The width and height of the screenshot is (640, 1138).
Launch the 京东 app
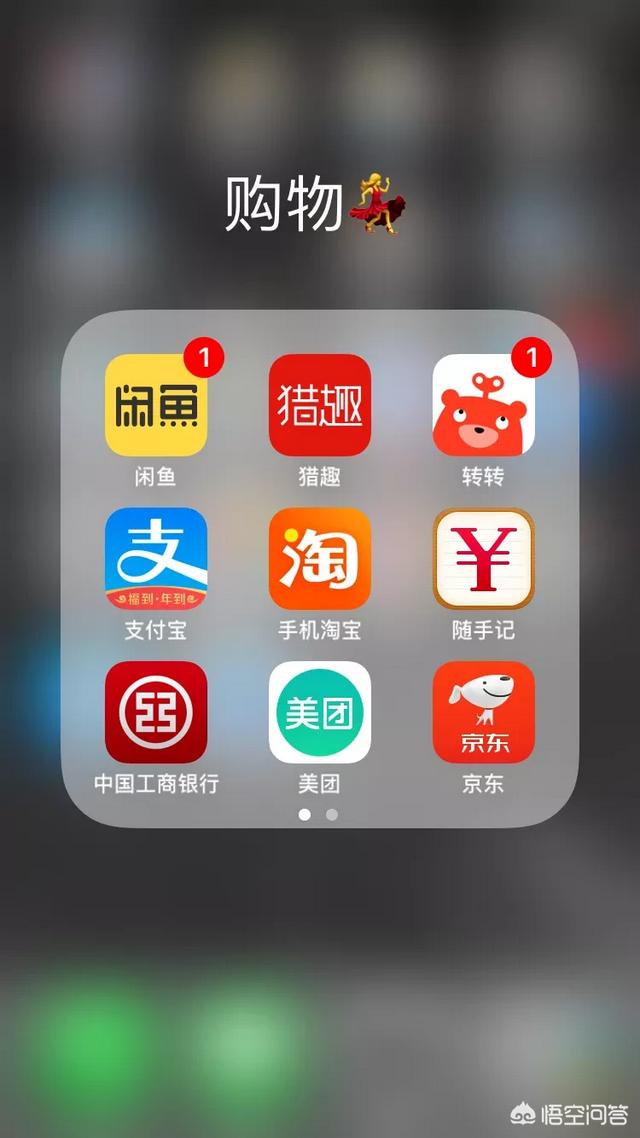pos(483,712)
